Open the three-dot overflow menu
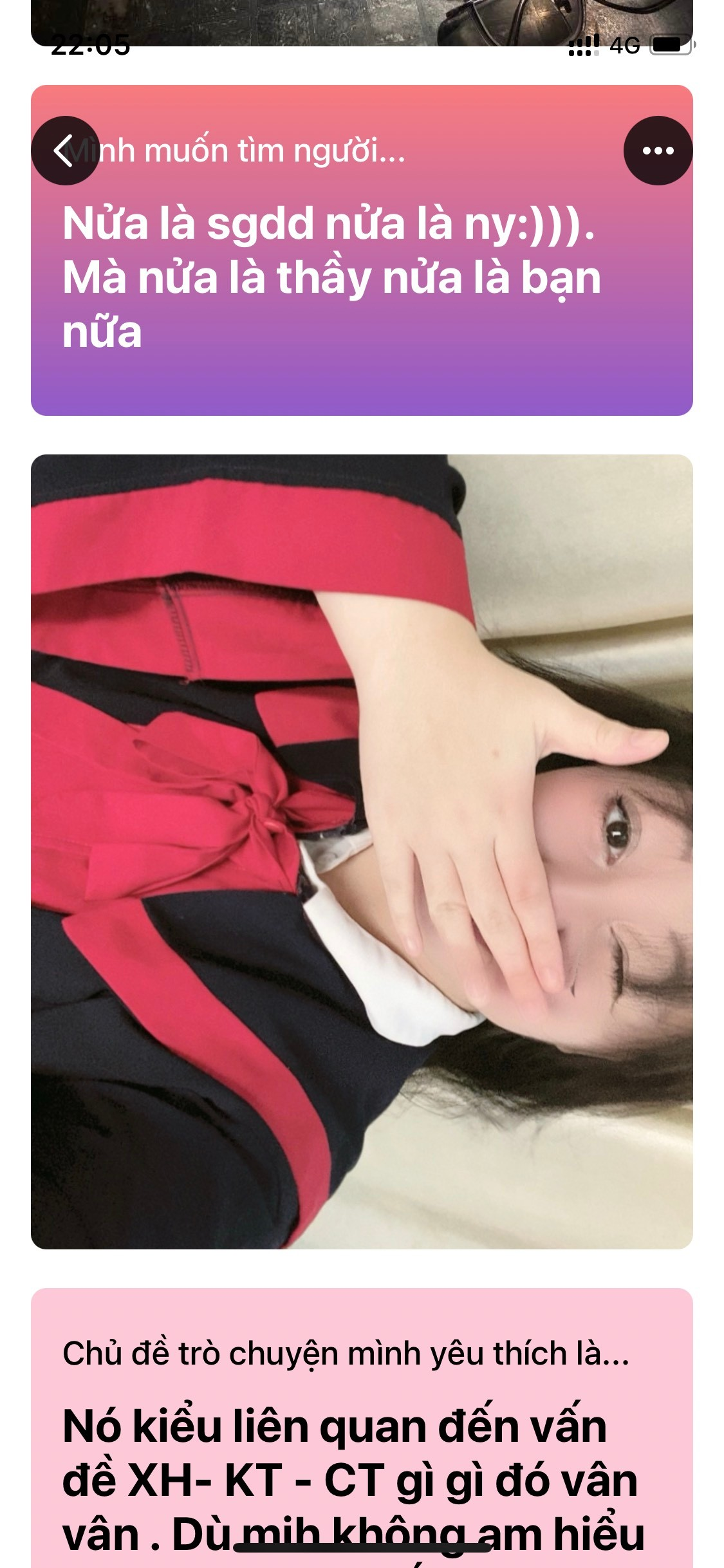724x1568 pixels. (658, 151)
